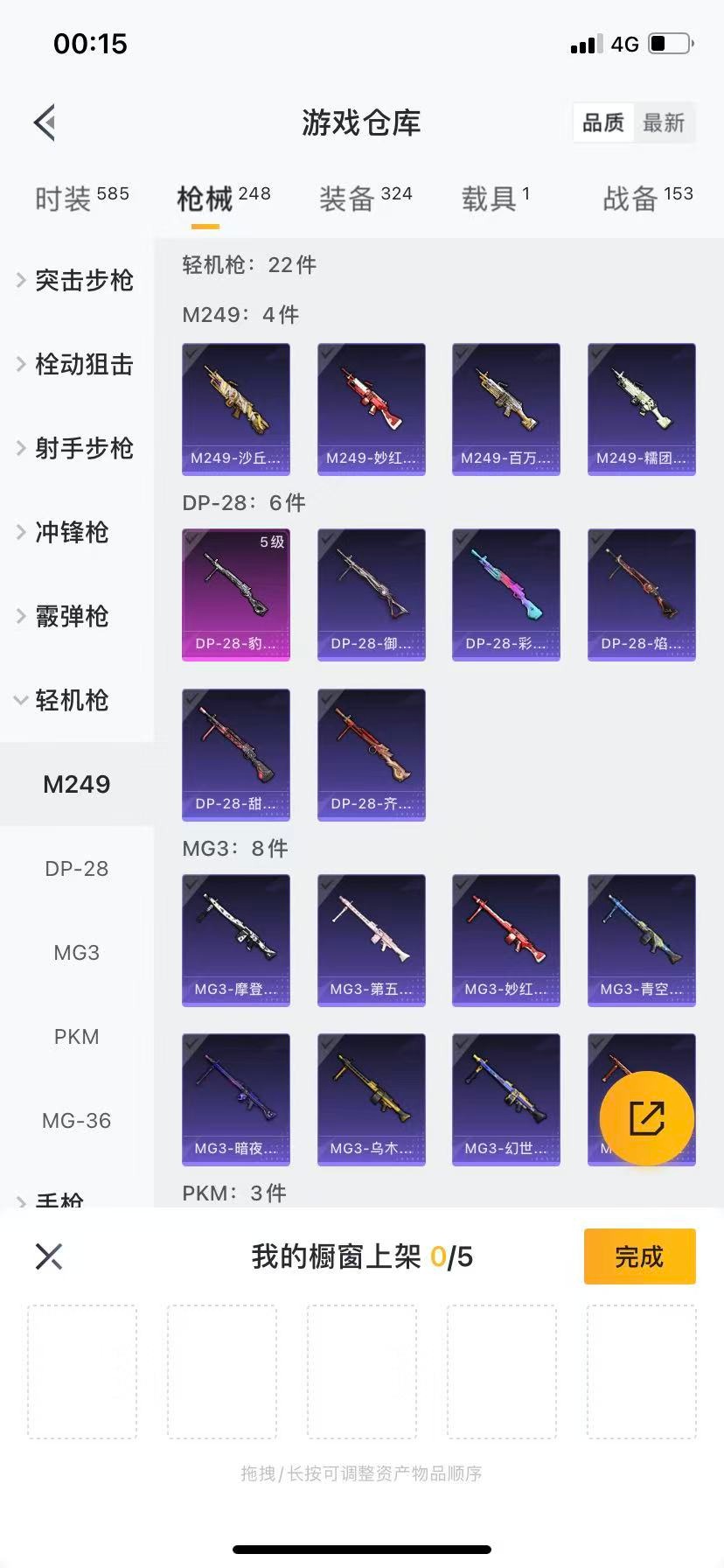Select the DP-28-彩 skin tile
This screenshot has width=724, height=1568.
pos(506,594)
